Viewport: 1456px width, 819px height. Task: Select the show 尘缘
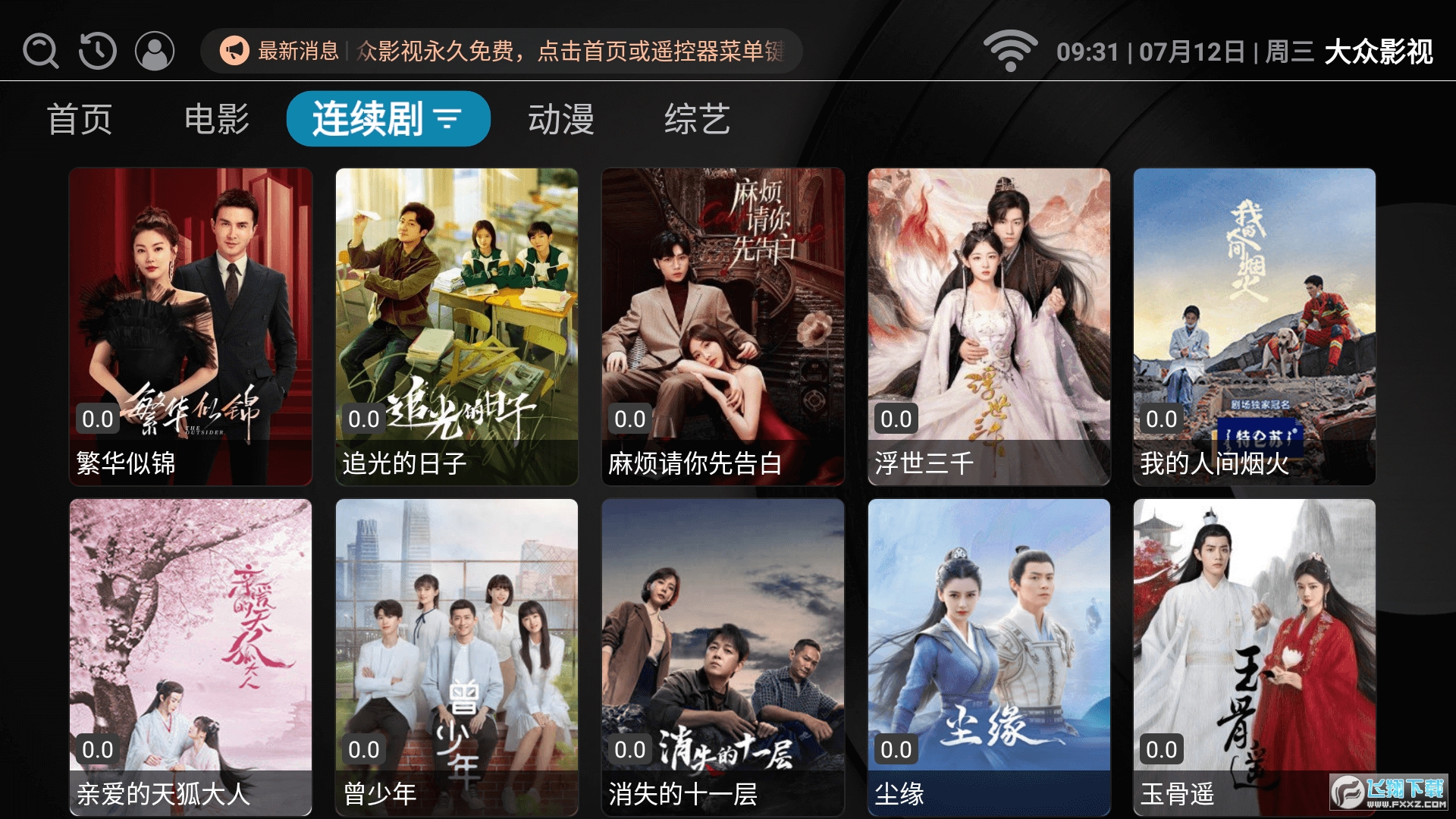coord(989,657)
